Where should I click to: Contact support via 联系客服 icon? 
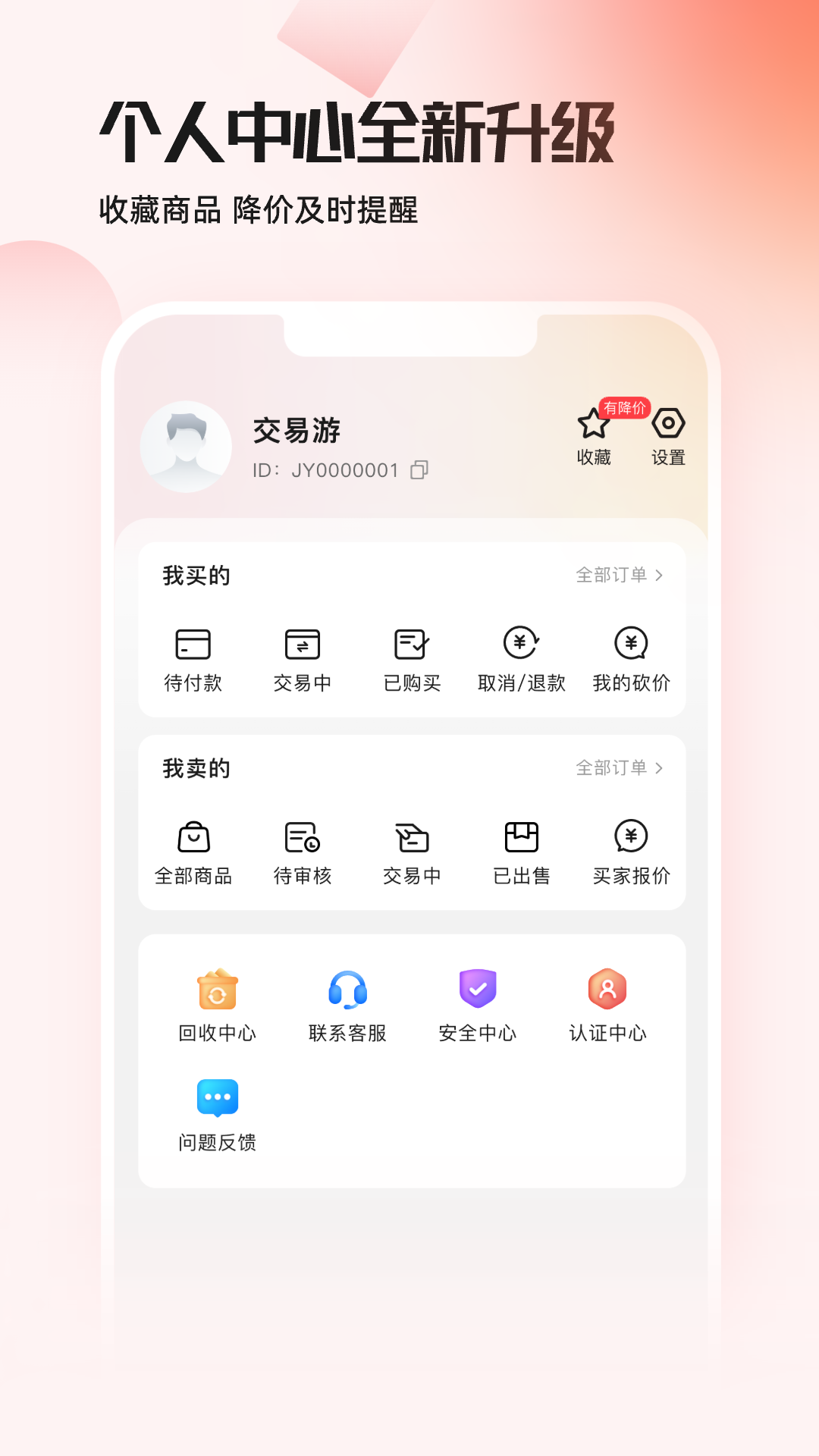click(x=347, y=990)
